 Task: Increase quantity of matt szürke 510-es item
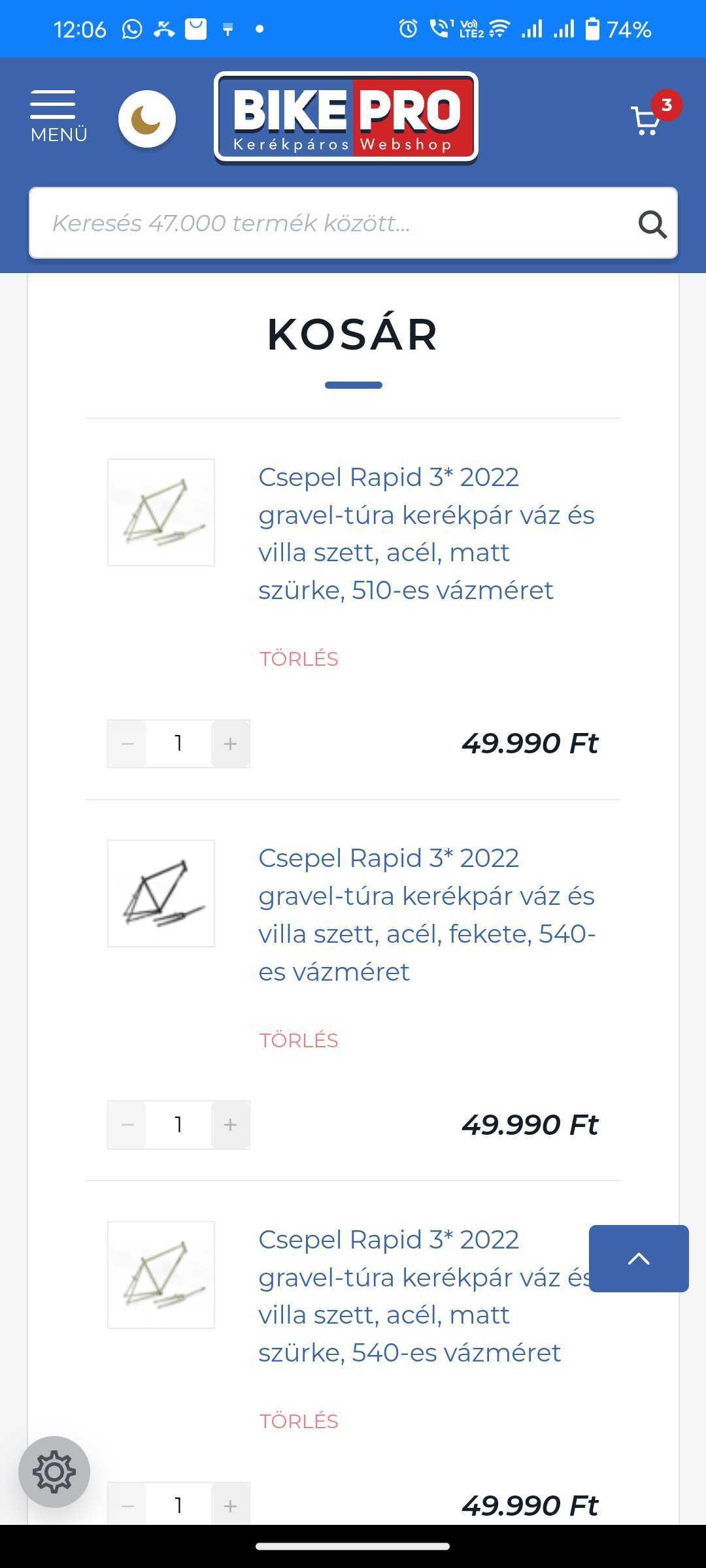pyautogui.click(x=230, y=743)
